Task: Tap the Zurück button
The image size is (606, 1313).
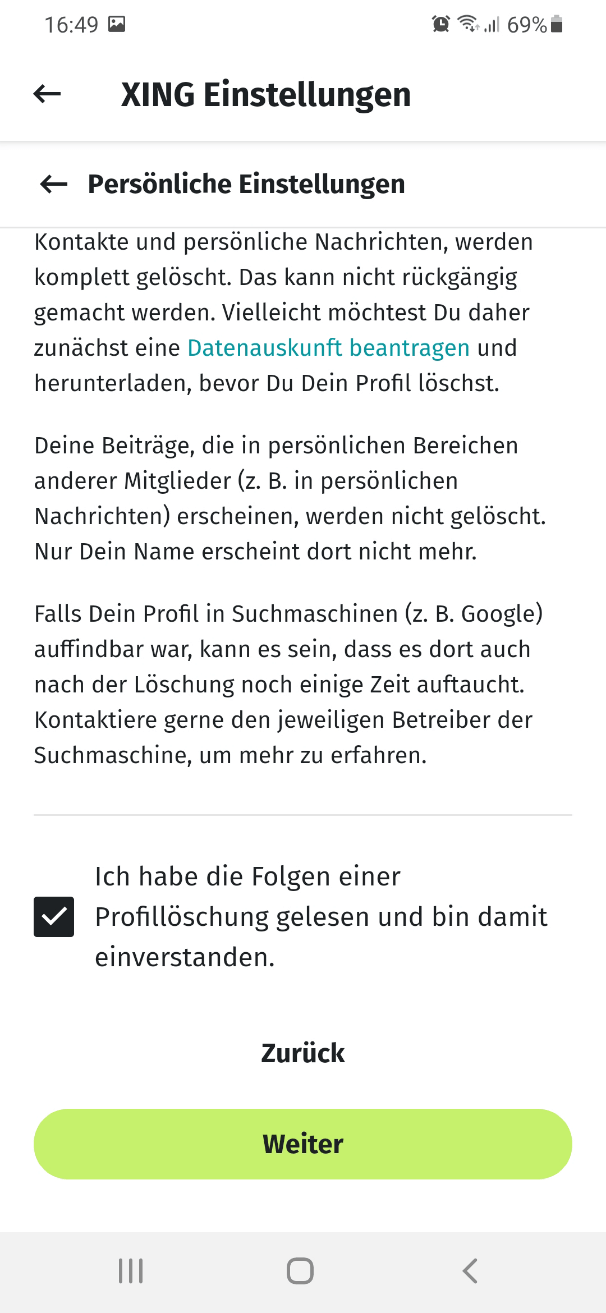Action: pyautogui.click(x=303, y=1053)
